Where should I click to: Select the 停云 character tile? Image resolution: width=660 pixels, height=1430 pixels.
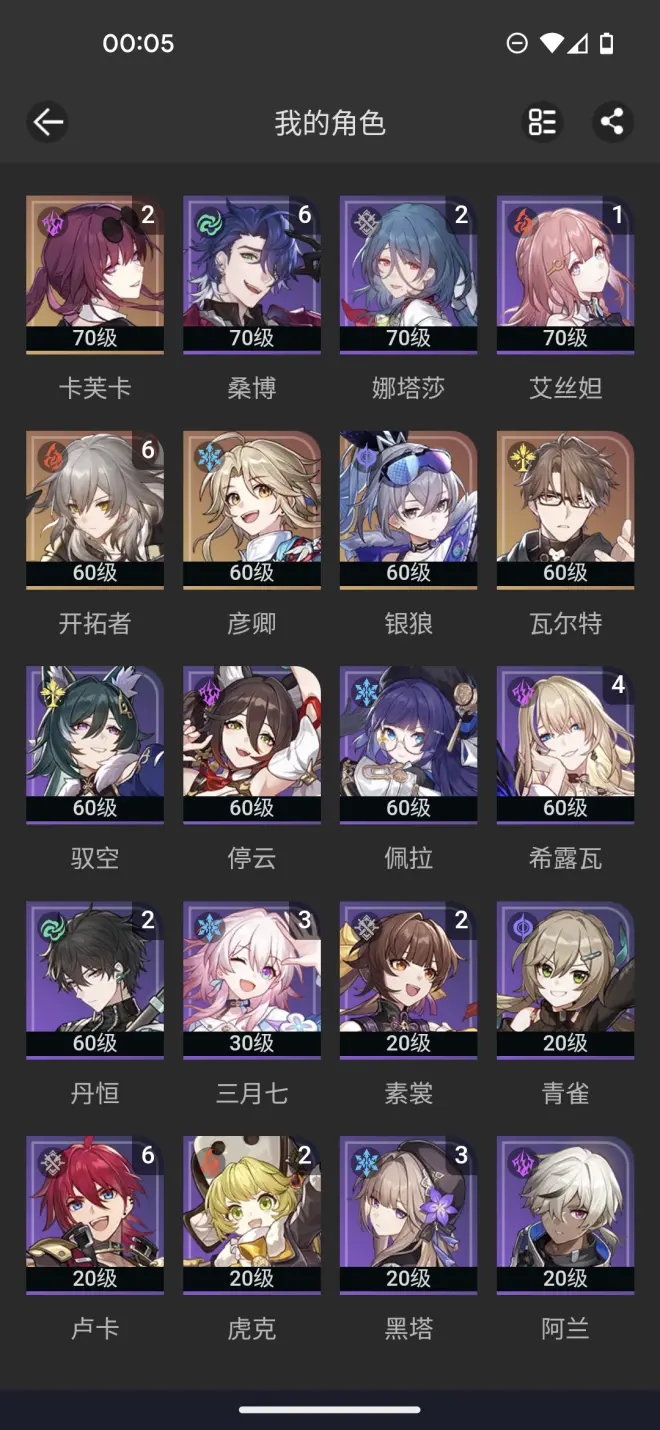pyautogui.click(x=252, y=745)
